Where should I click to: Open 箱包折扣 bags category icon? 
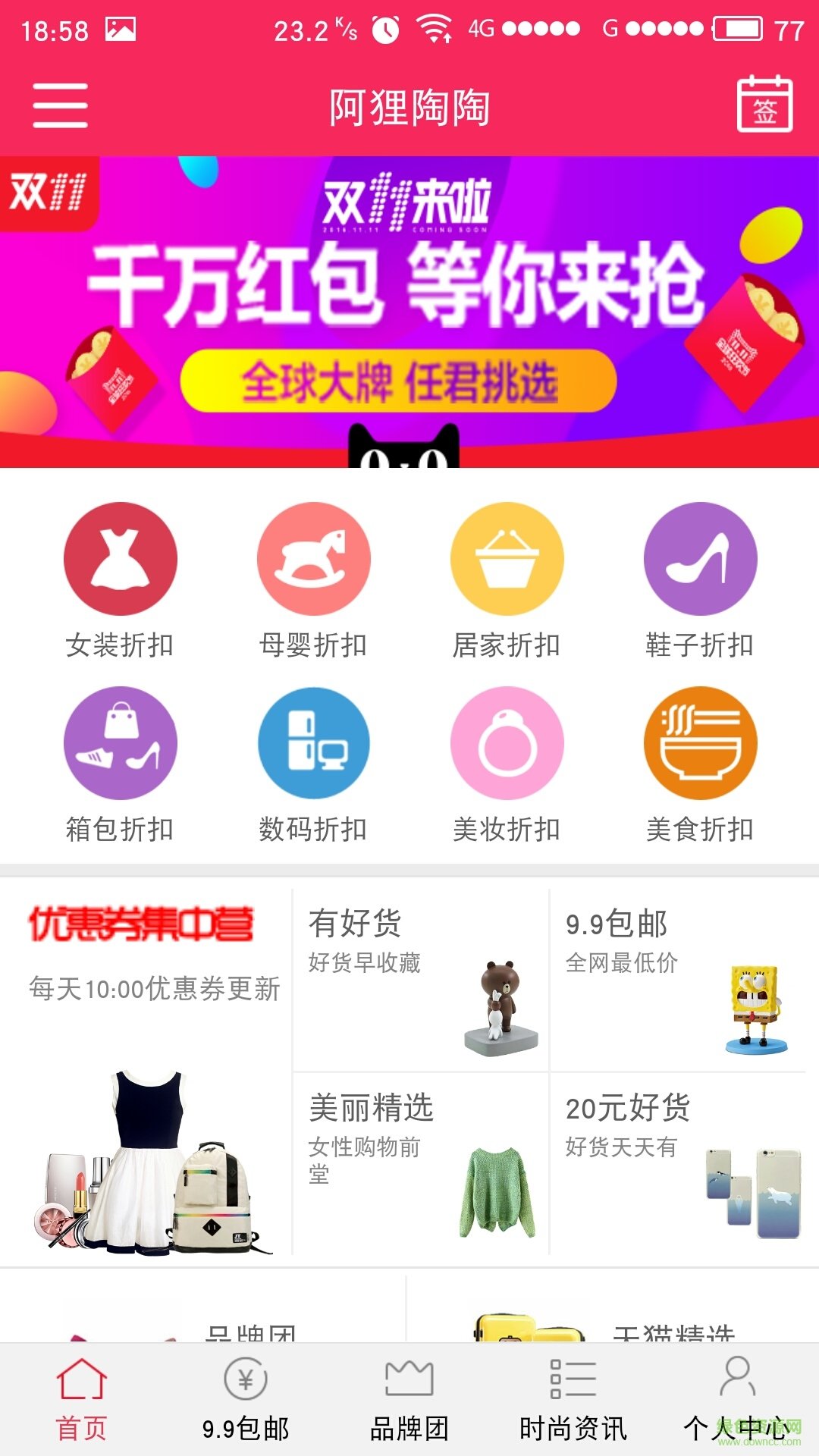pyautogui.click(x=120, y=743)
